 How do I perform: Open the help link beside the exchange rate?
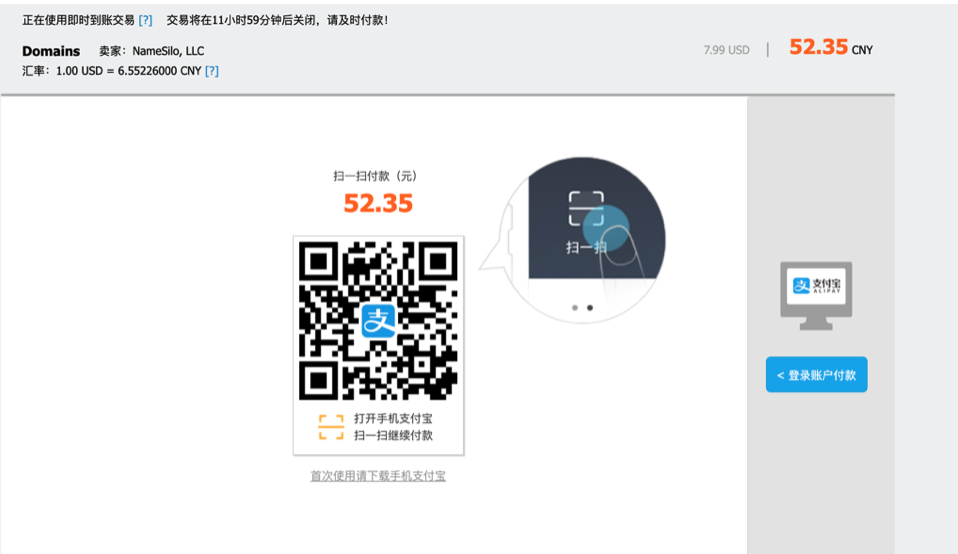[212, 71]
